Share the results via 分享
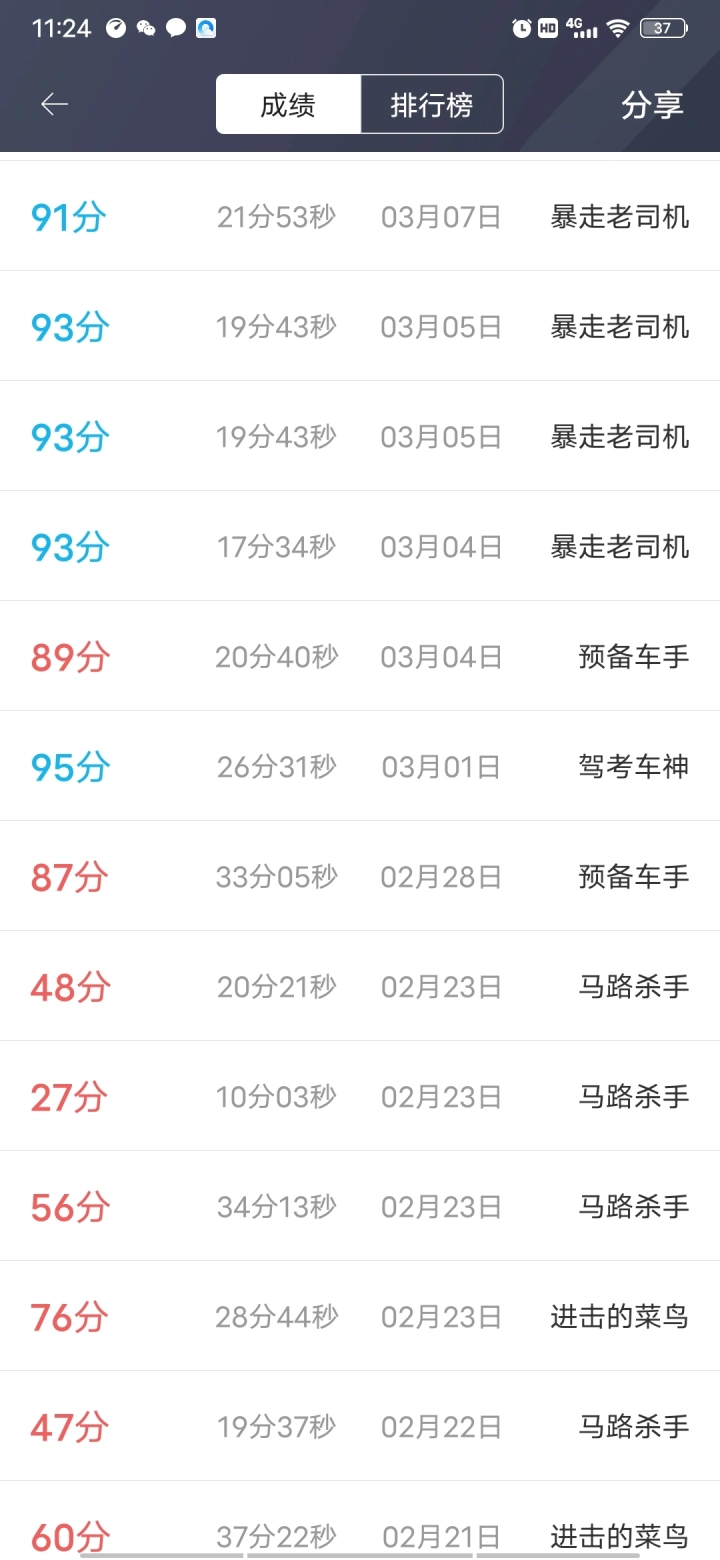Screen dimensions: 720x1560 tap(652, 104)
